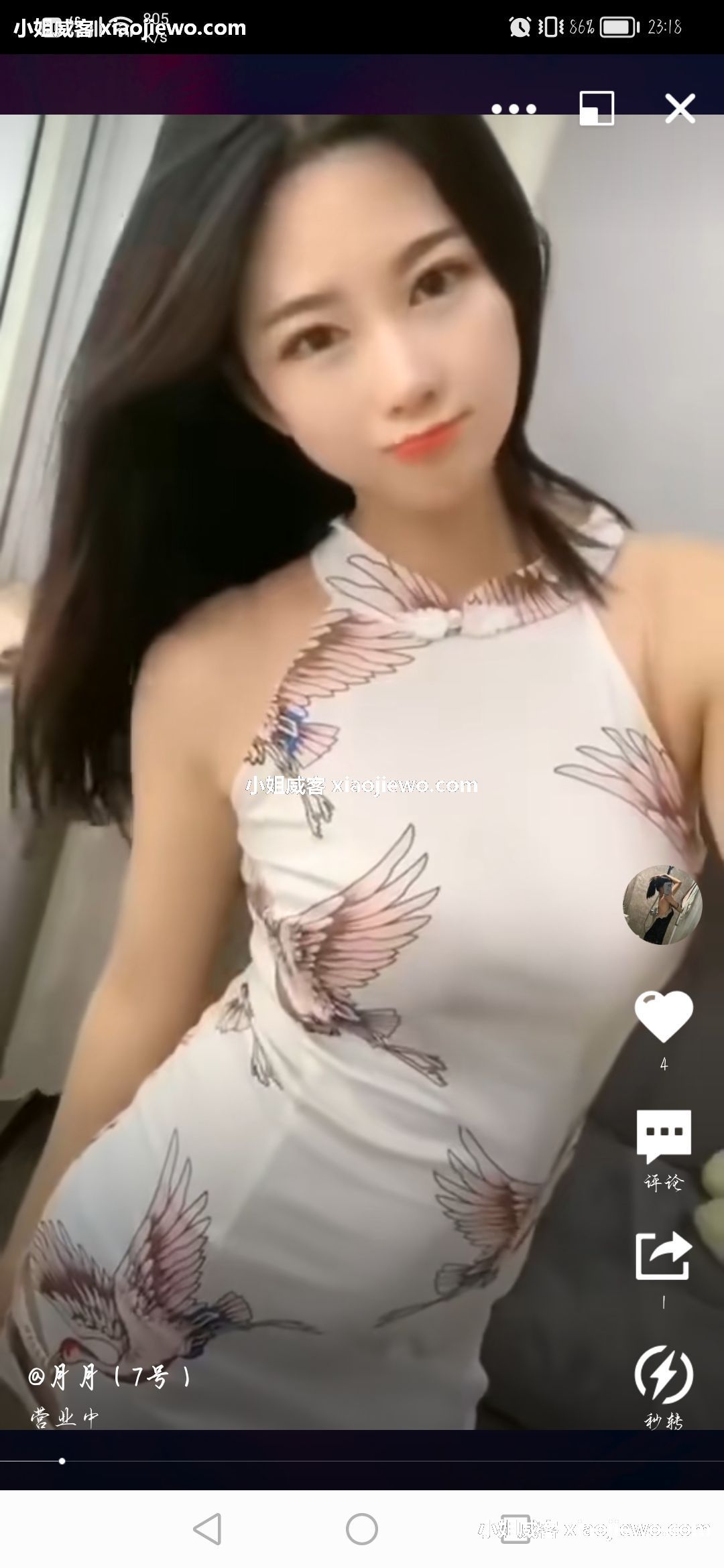Like this video with the heart

point(663,1016)
